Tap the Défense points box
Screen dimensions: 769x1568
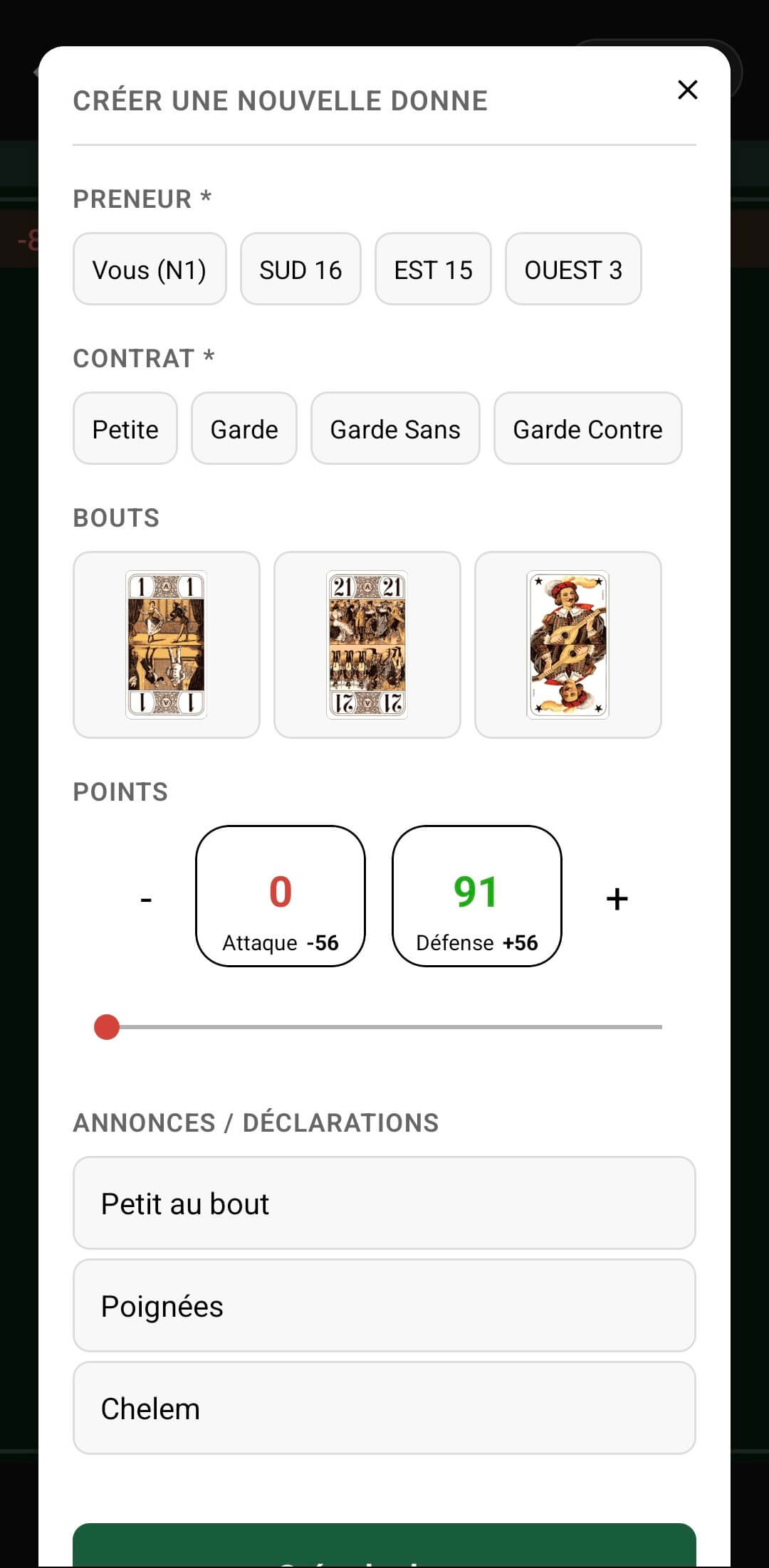[477, 896]
